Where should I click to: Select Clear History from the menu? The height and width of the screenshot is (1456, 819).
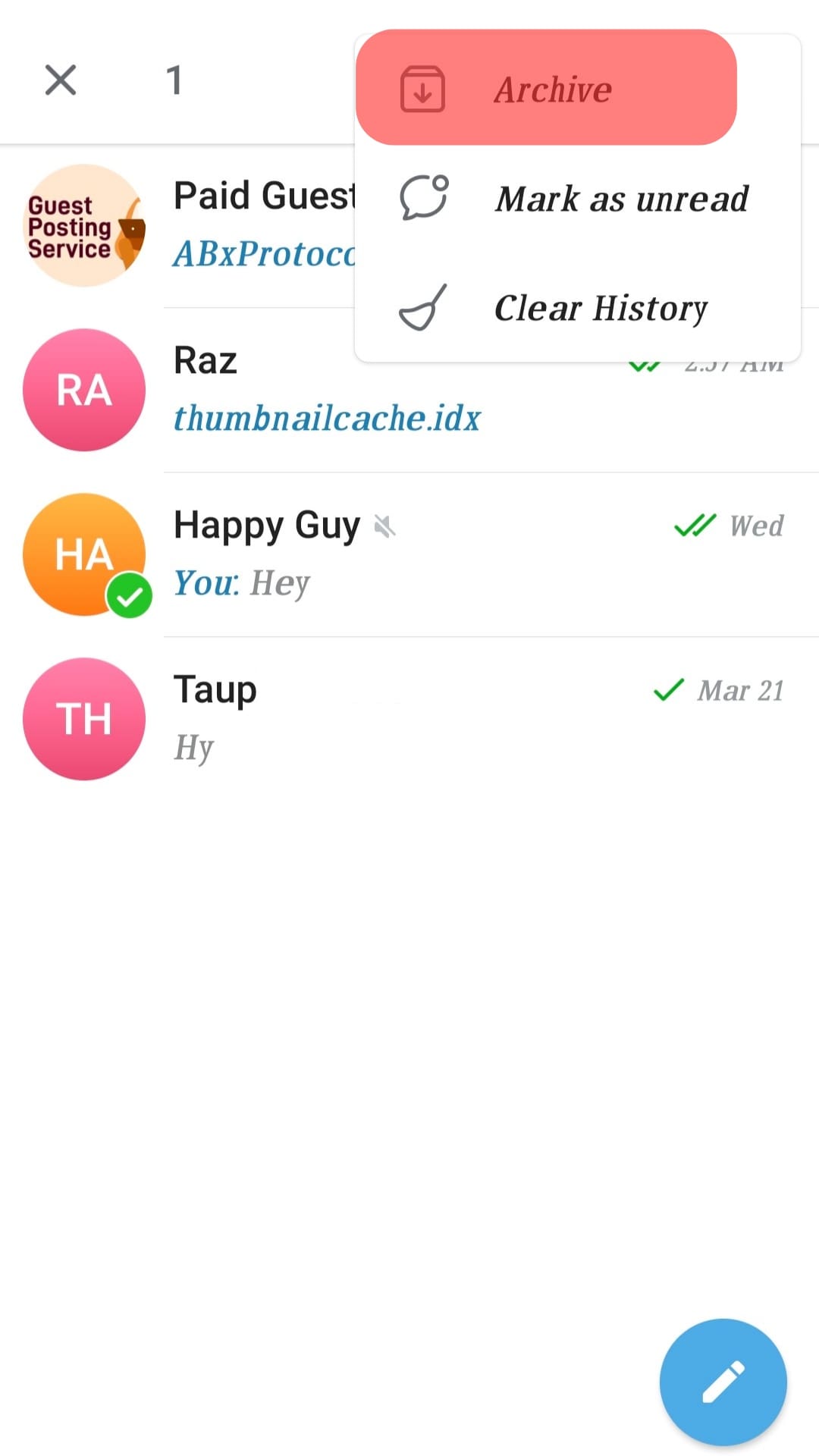pyautogui.click(x=576, y=308)
